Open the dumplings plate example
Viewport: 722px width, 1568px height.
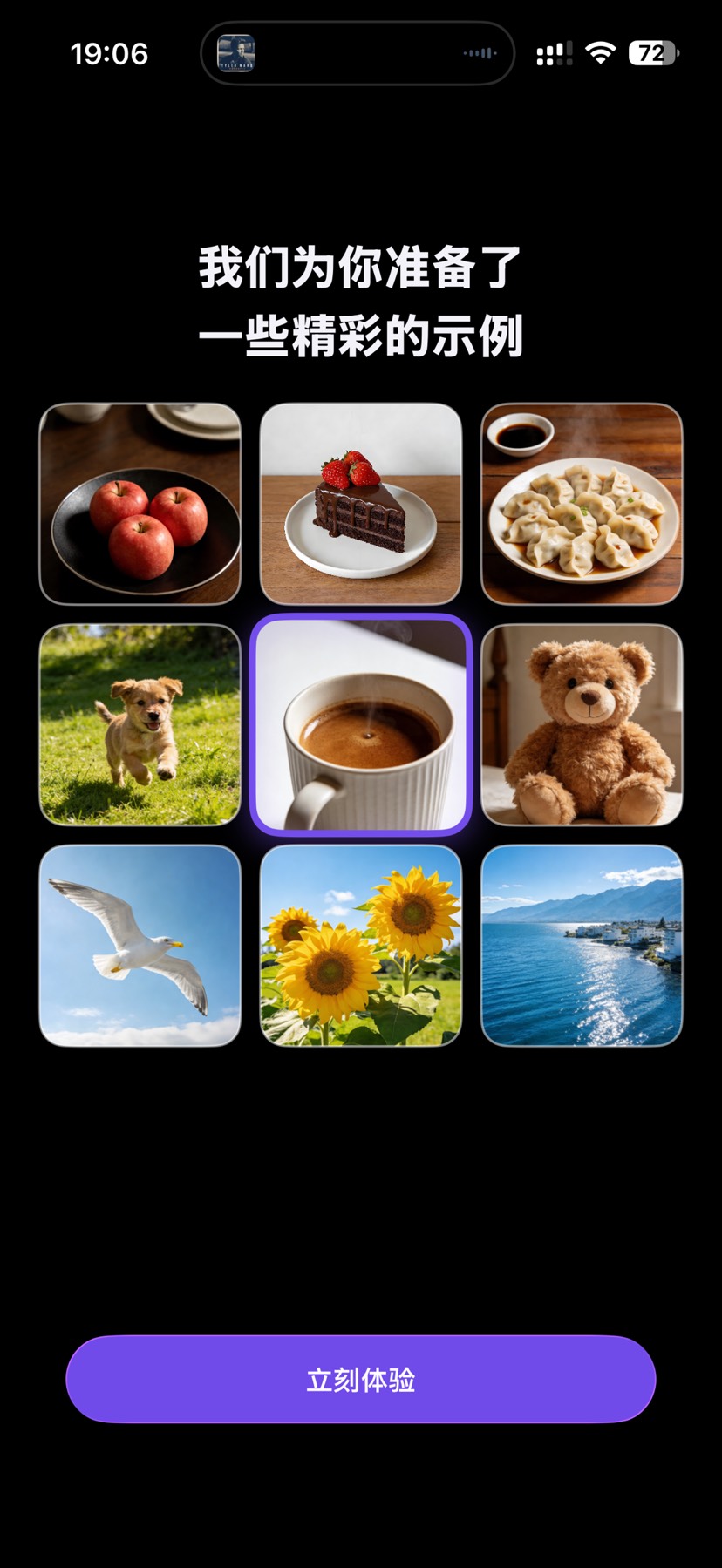582,504
